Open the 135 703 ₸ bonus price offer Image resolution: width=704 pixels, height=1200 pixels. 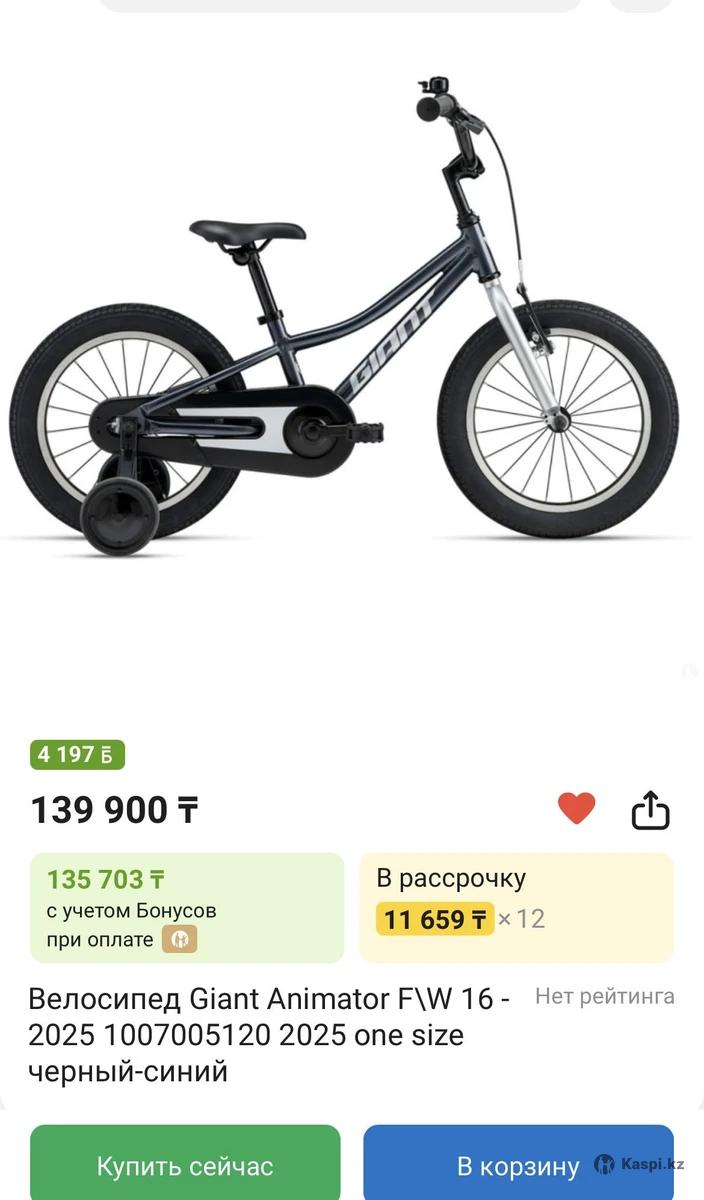coord(187,907)
